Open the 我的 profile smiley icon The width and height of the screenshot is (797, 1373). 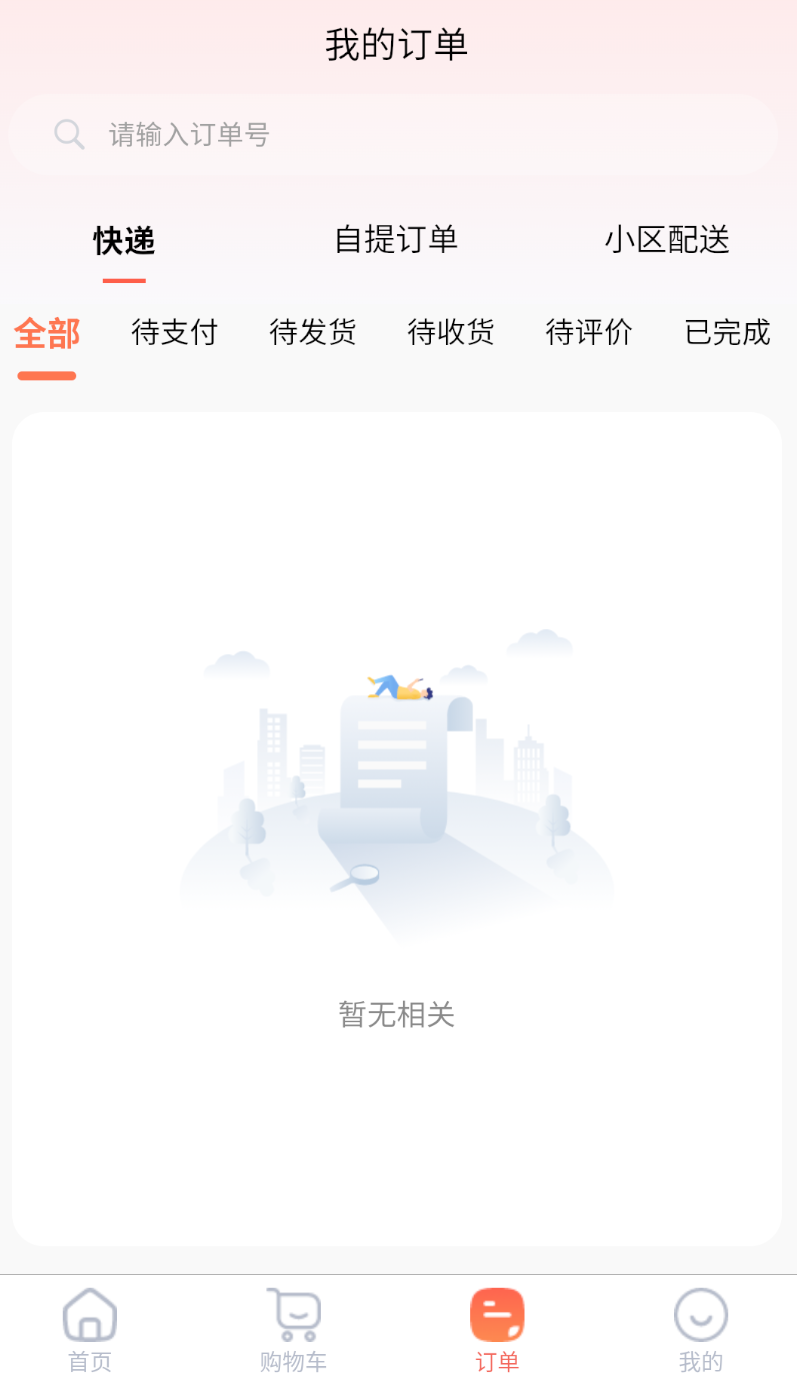[x=700, y=1312]
